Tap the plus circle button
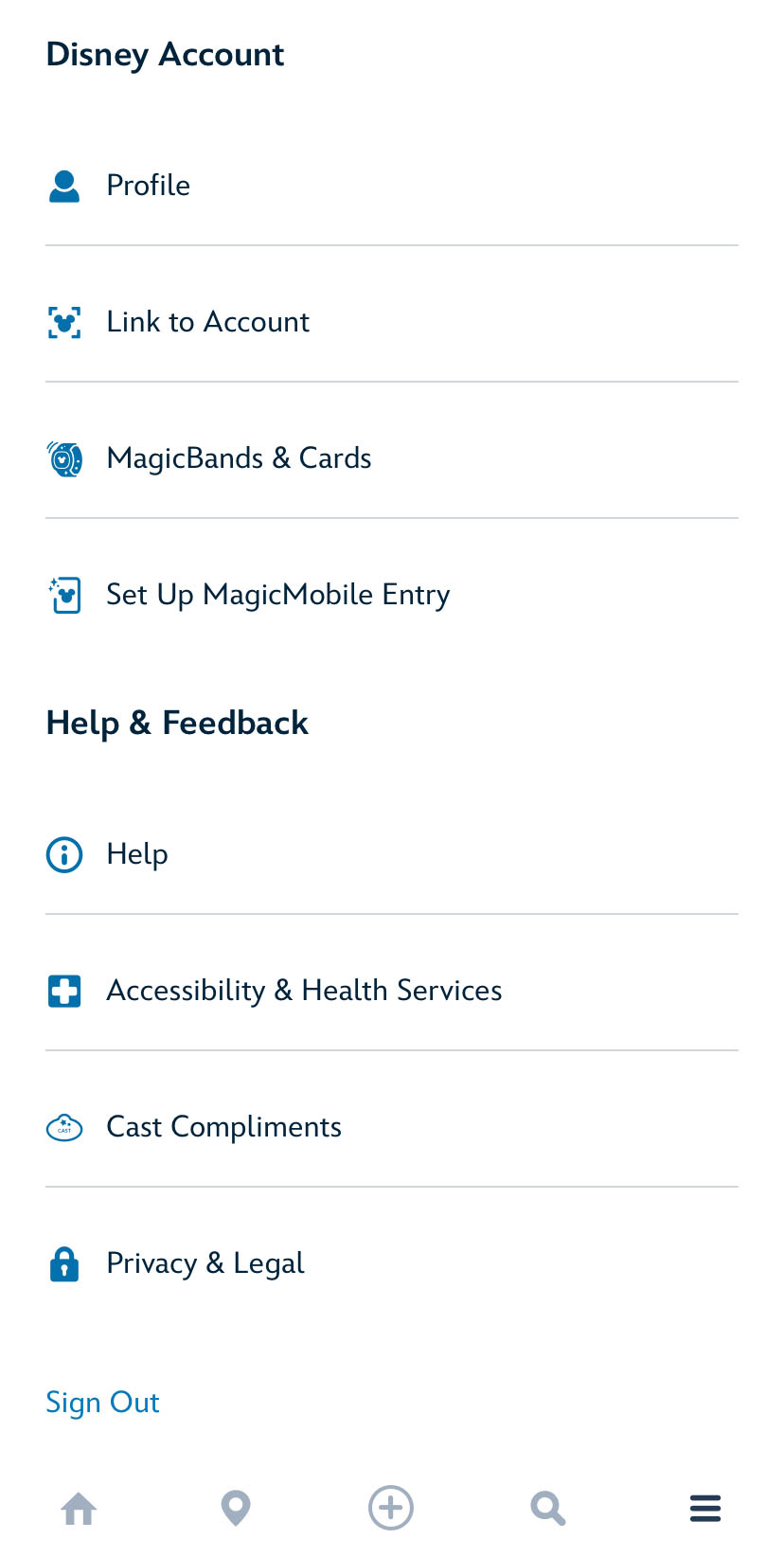This screenshot has width=784, height=1557. coord(391,1508)
